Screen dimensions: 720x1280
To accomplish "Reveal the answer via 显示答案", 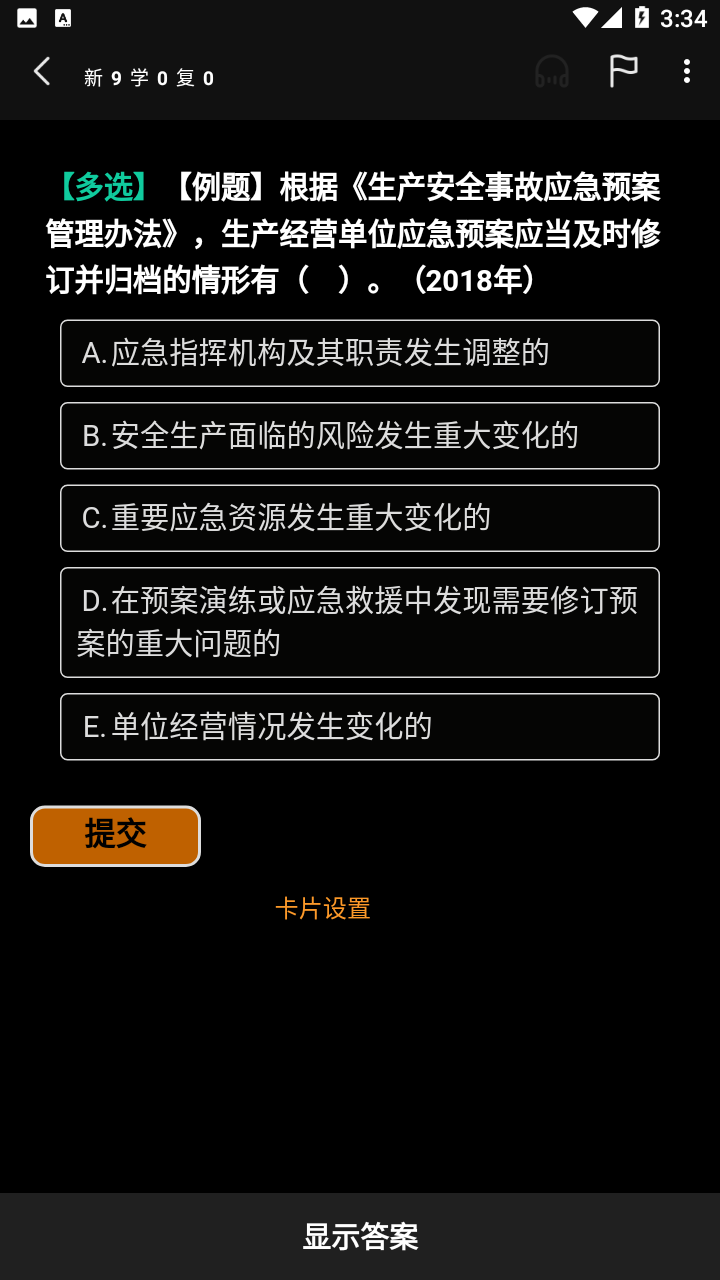I will point(360,1236).
